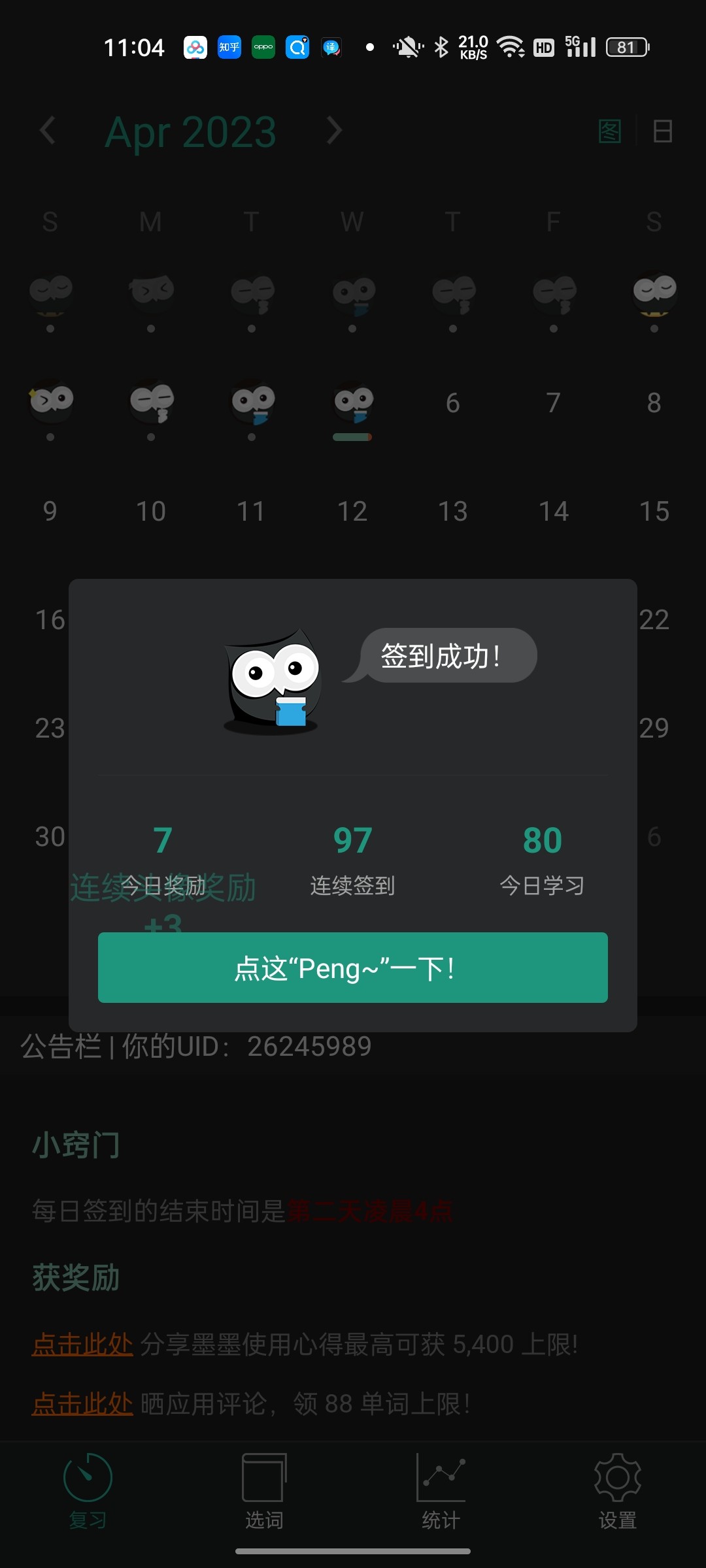Tap 点击此处 to post an app review
706x1568 pixels.
click(82, 1403)
